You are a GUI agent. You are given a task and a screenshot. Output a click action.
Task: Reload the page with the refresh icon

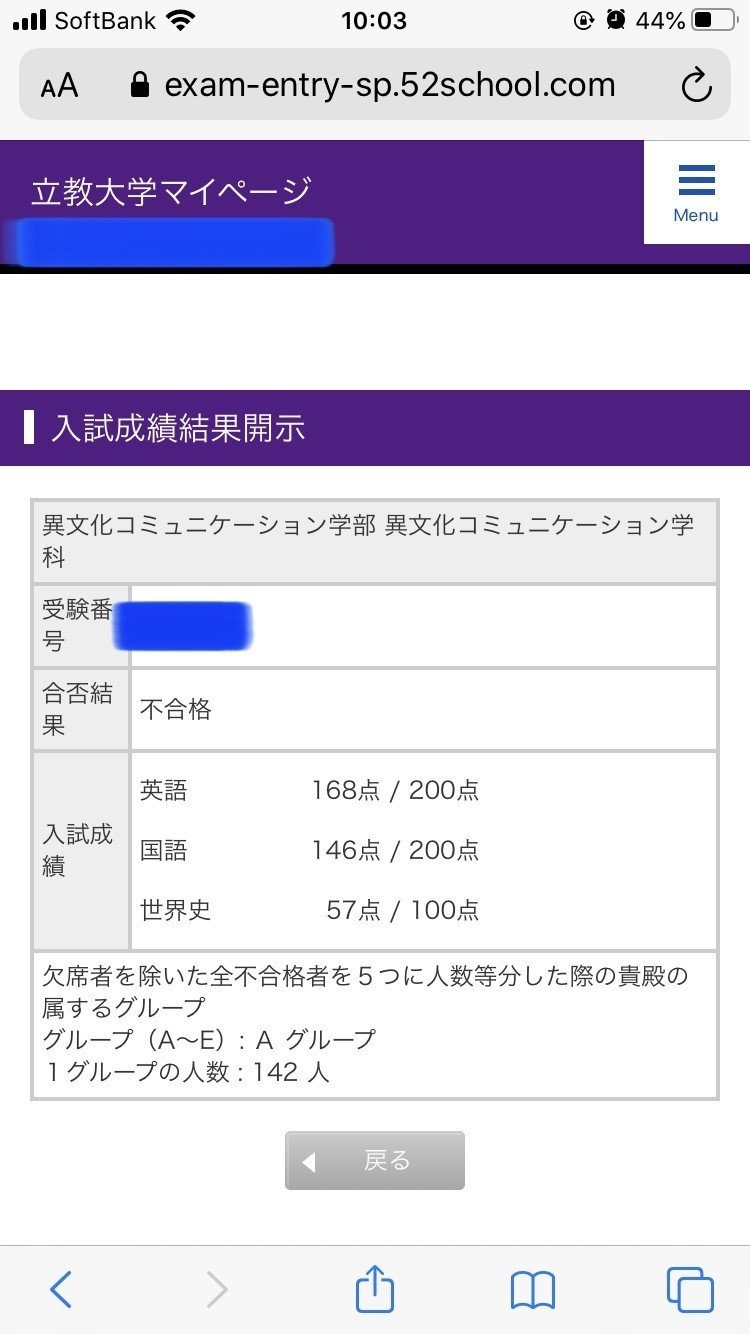point(696,85)
